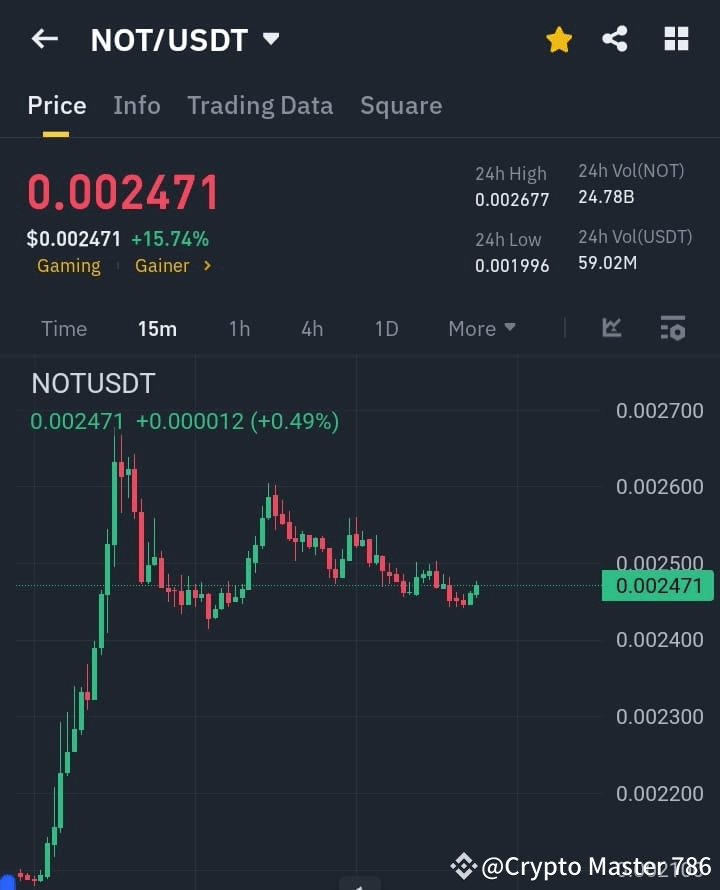Switch chart to line view icon
Viewport: 720px width, 890px height.
coord(611,328)
